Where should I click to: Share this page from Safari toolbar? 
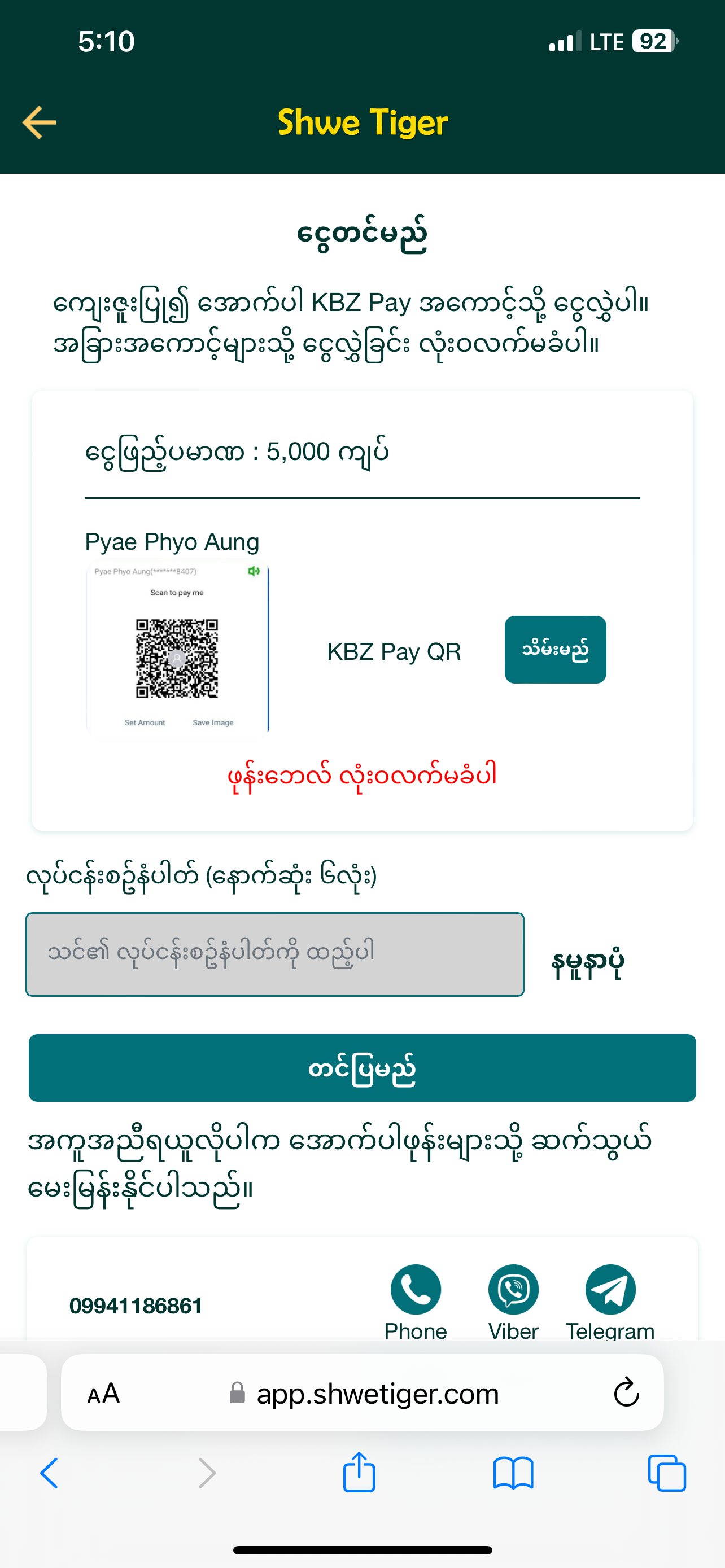coord(359,1473)
